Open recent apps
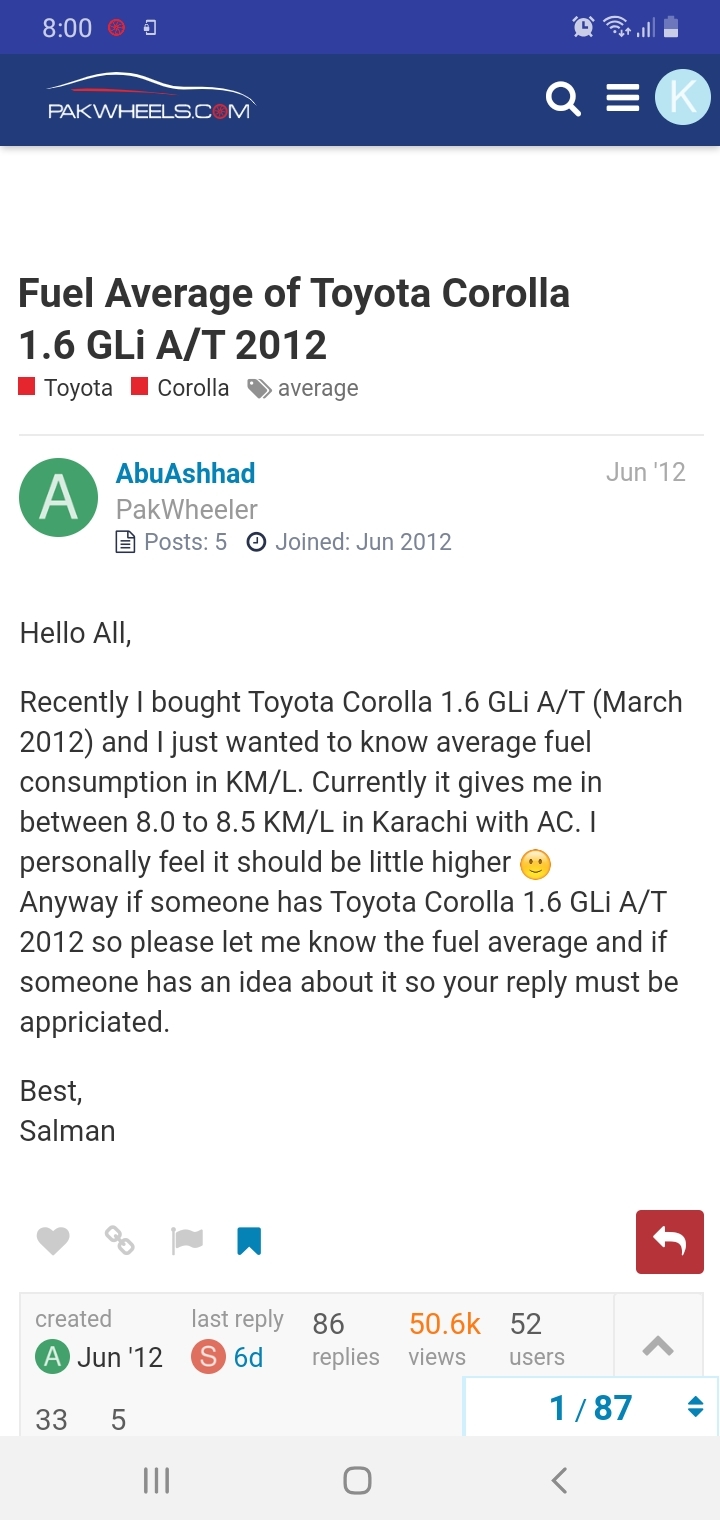 (157, 1480)
